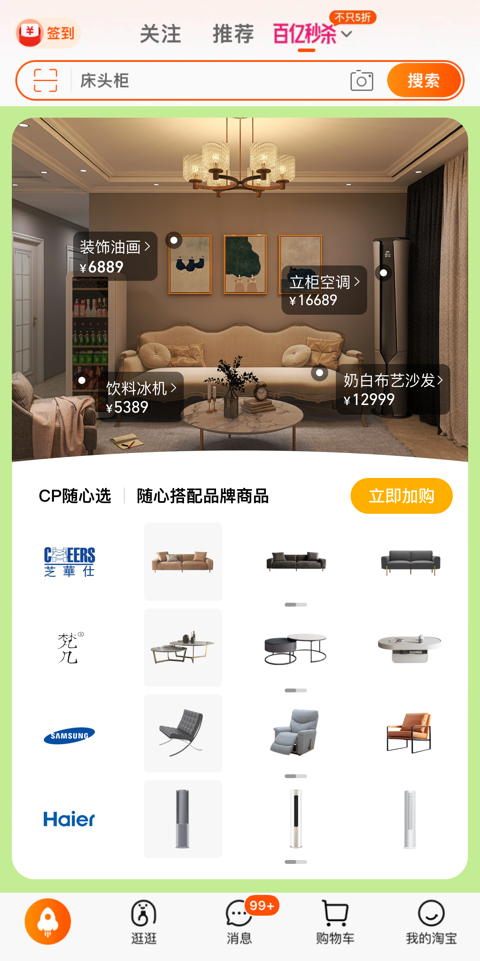
Task: Tap the 立即加购 button
Action: pos(402,496)
